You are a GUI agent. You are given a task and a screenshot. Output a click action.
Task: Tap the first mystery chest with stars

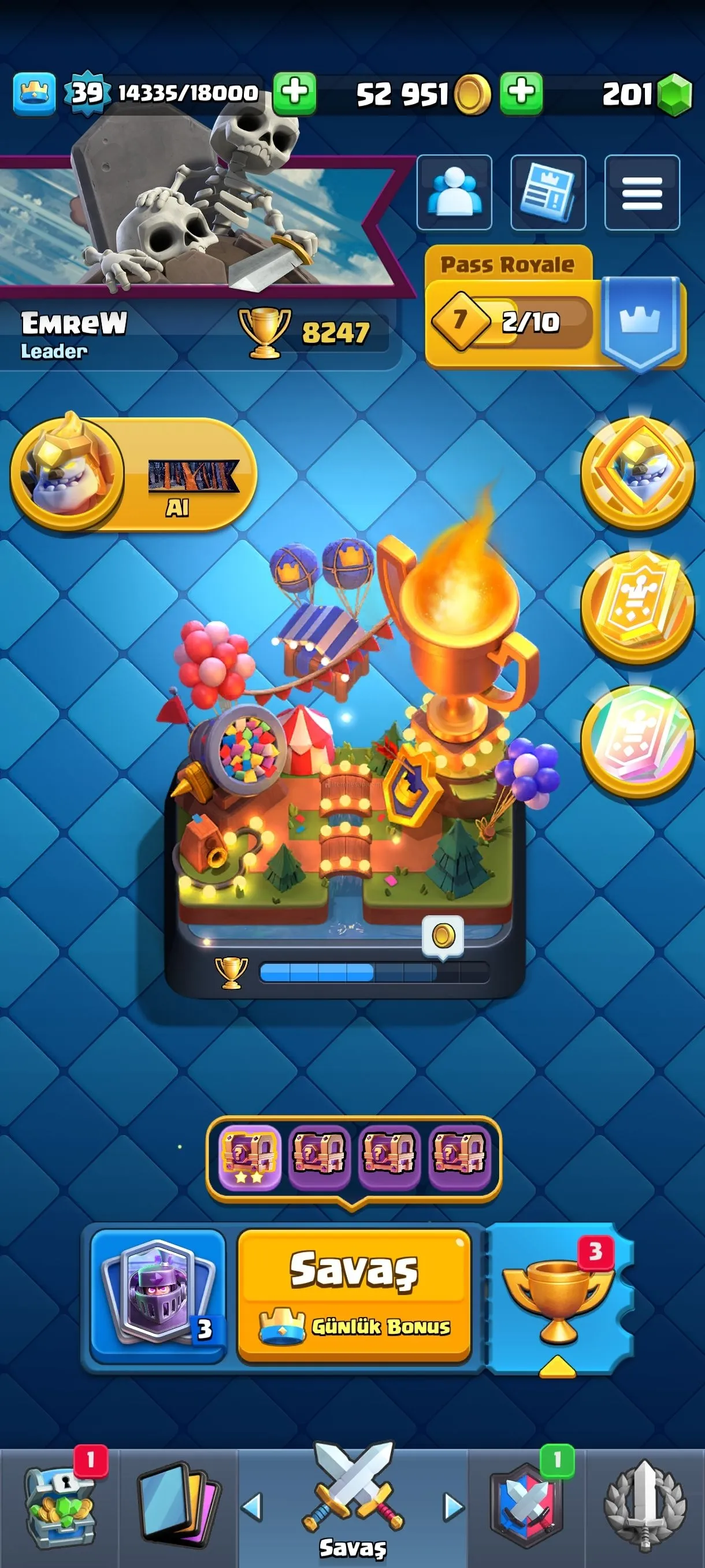[x=250, y=1156]
